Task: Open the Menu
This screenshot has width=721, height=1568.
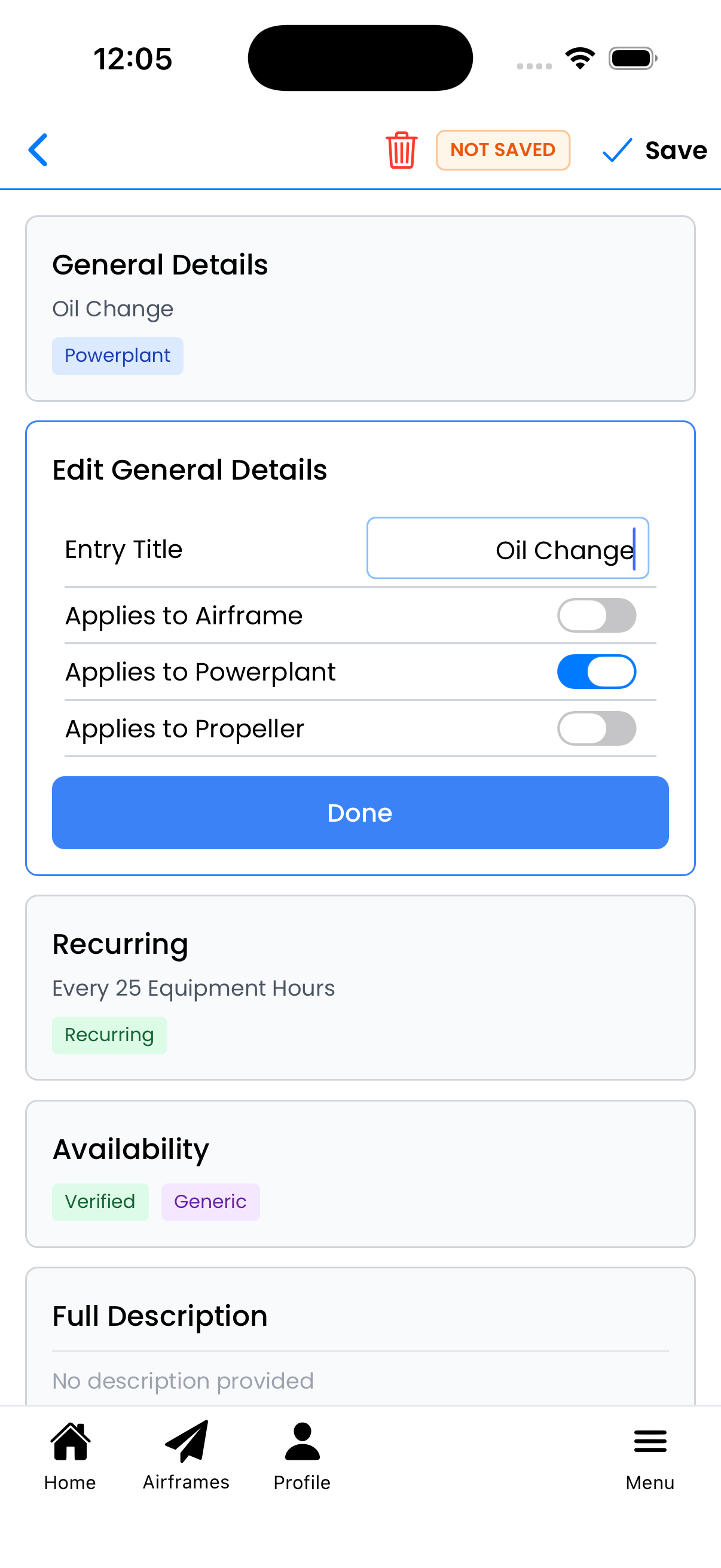Action: (650, 1456)
